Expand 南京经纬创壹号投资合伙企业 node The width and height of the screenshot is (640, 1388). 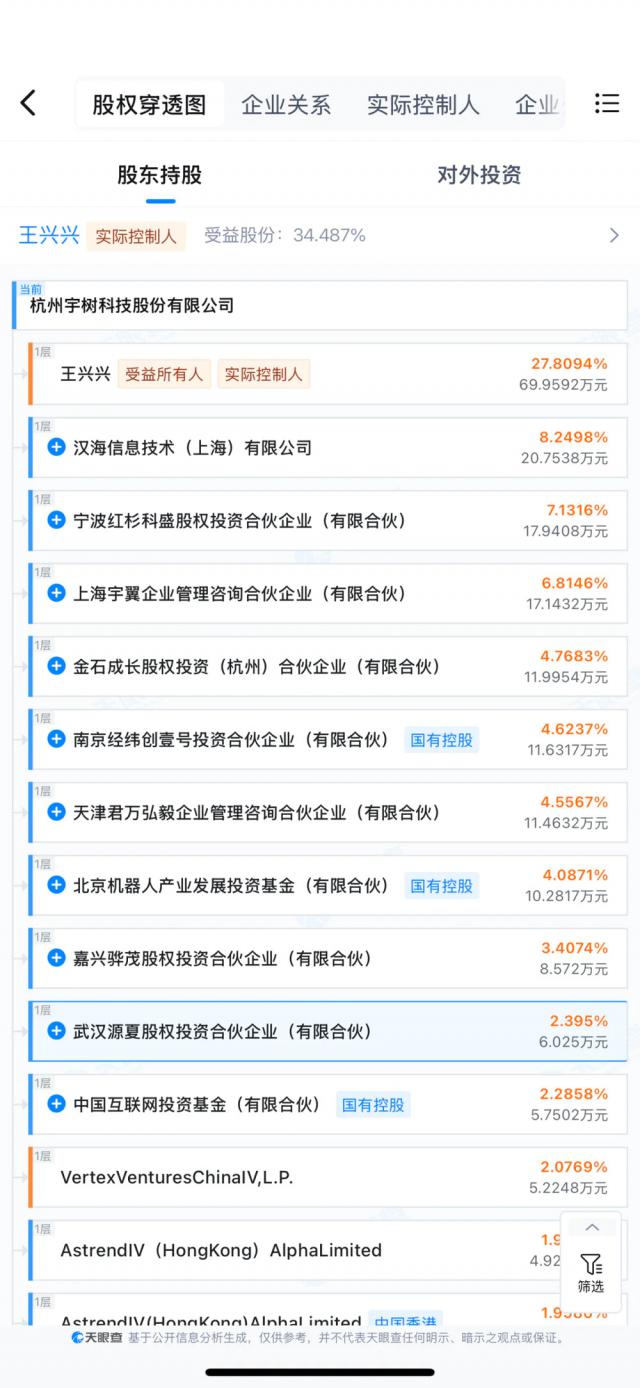point(57,739)
